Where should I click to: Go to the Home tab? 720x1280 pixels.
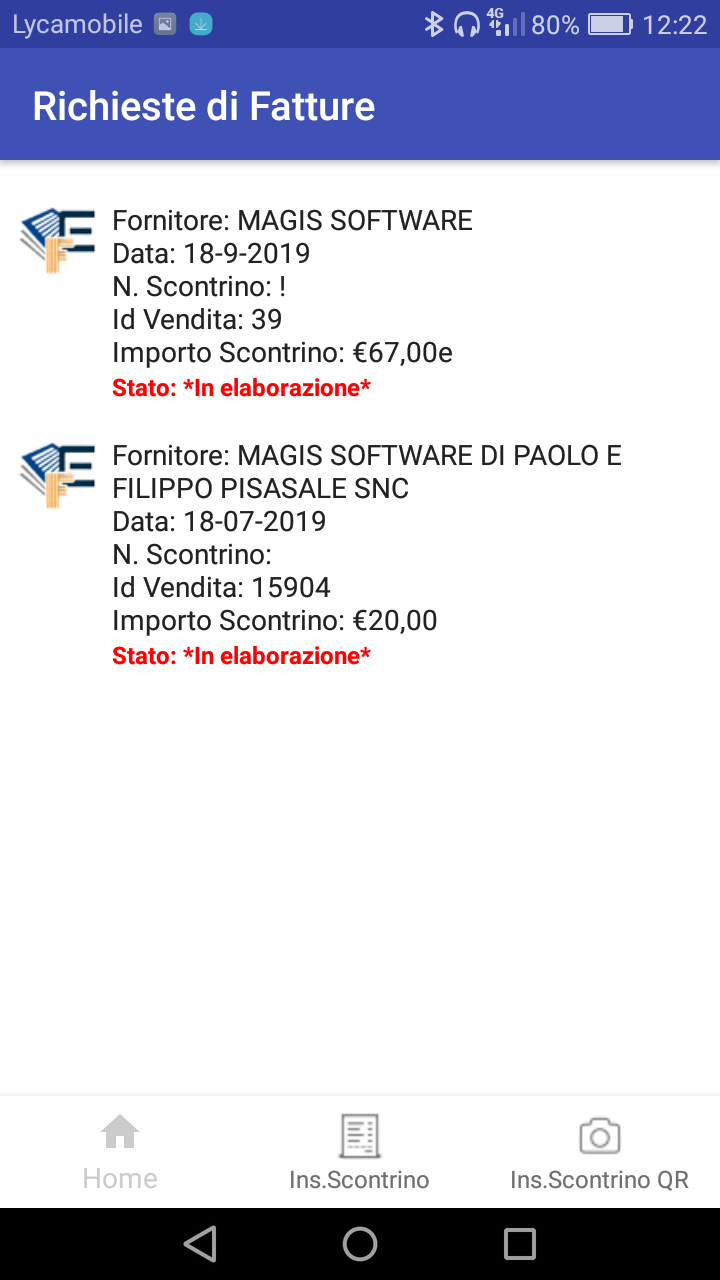click(120, 1152)
